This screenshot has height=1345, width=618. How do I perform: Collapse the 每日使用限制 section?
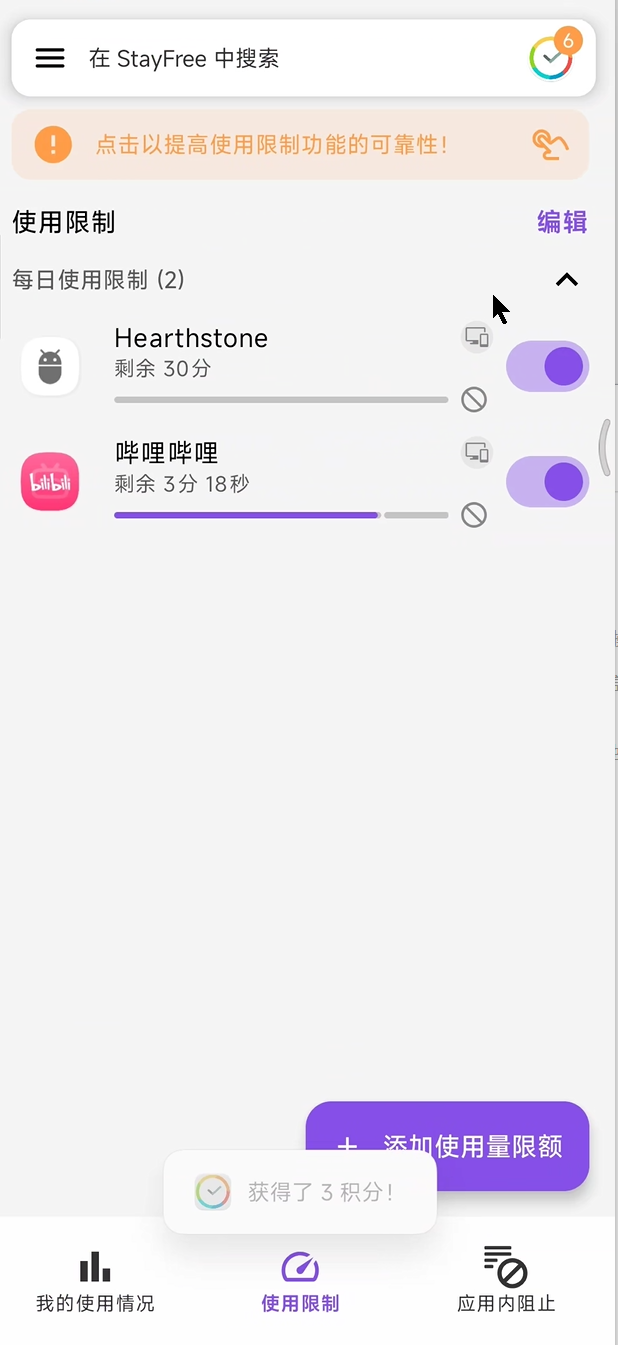[567, 280]
